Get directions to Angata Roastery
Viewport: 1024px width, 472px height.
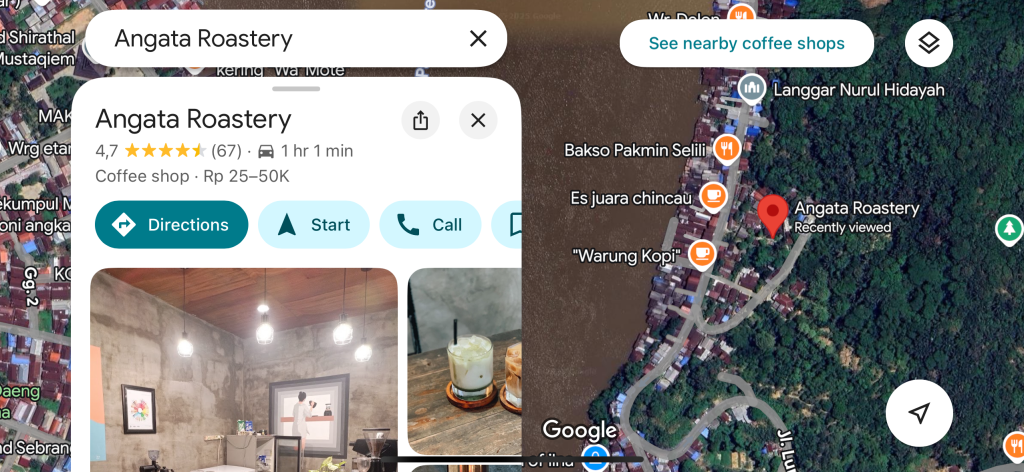coord(171,225)
